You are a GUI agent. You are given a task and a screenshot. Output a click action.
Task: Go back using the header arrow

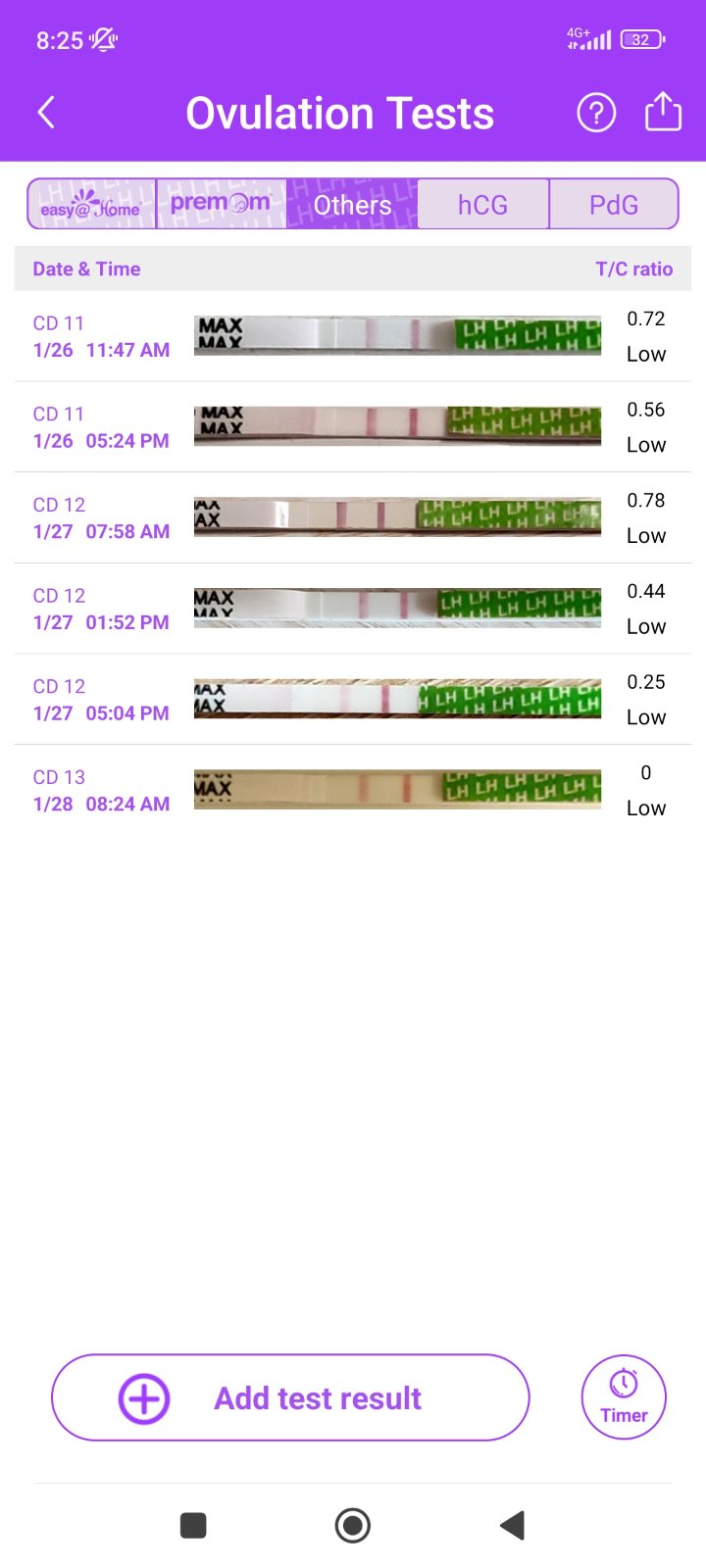[x=46, y=113]
